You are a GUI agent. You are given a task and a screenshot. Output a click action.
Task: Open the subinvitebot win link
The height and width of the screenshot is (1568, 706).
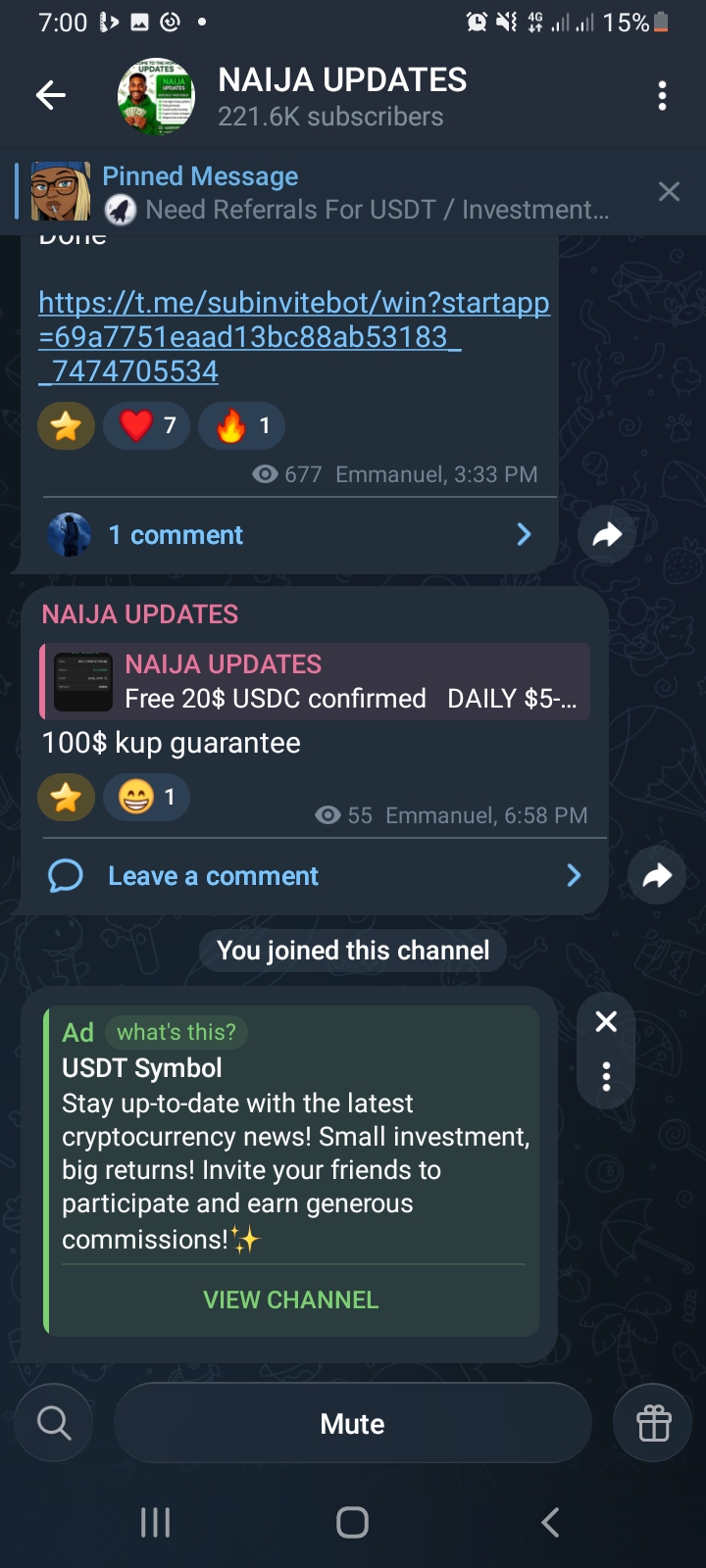click(293, 336)
